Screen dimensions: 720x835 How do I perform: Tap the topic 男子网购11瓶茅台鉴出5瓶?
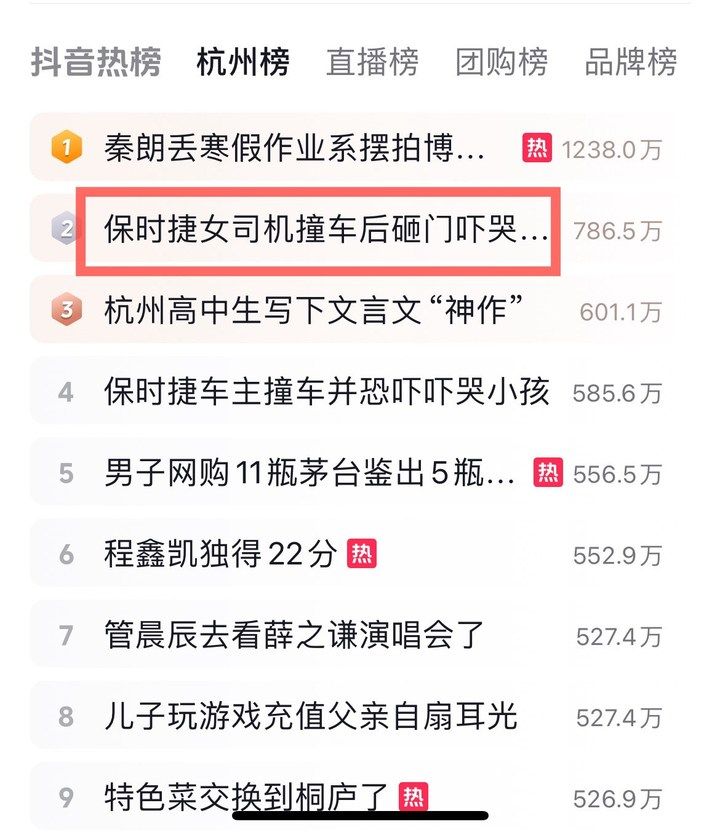tap(310, 472)
